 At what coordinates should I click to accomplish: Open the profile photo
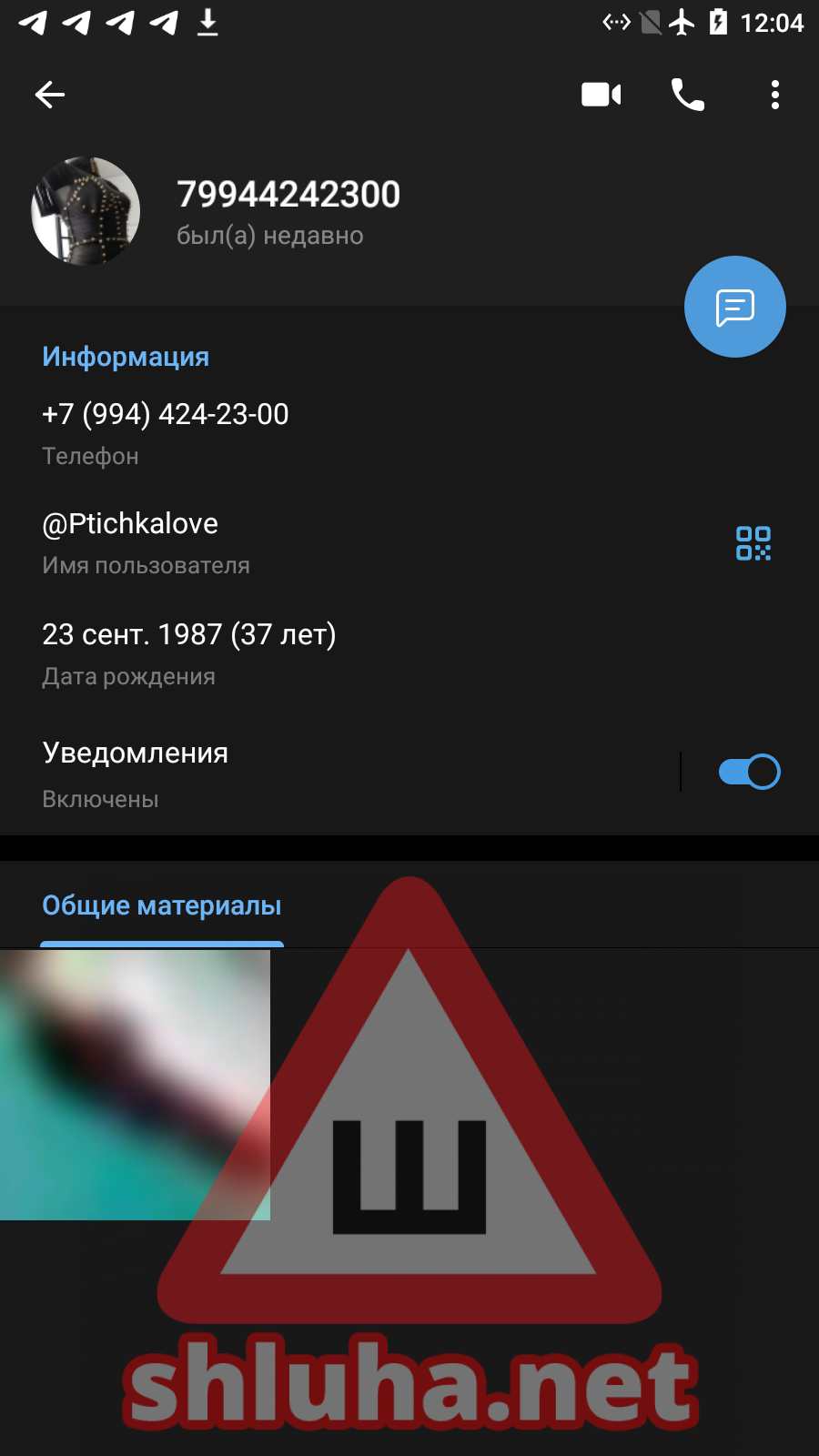tap(86, 211)
